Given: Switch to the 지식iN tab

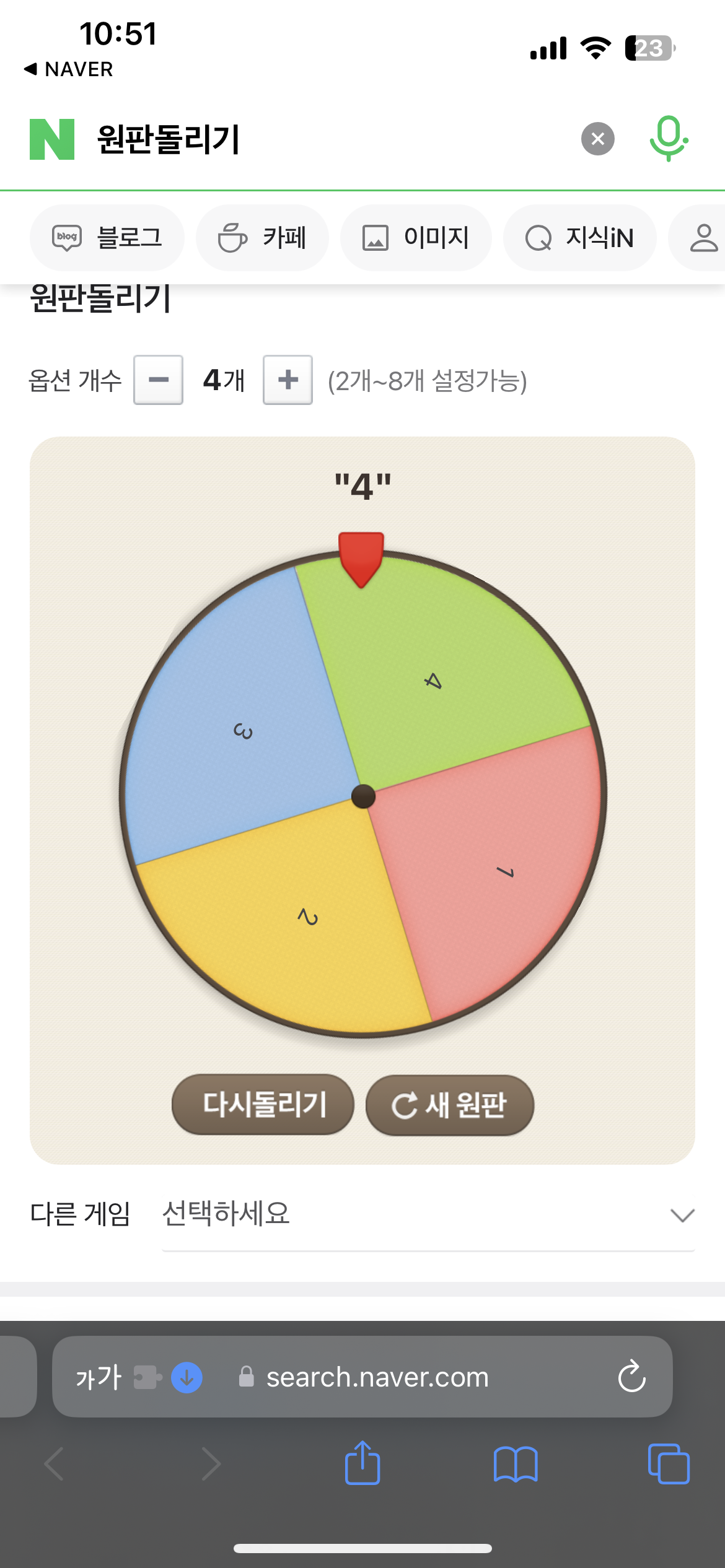Looking at the screenshot, I should tap(579, 238).
